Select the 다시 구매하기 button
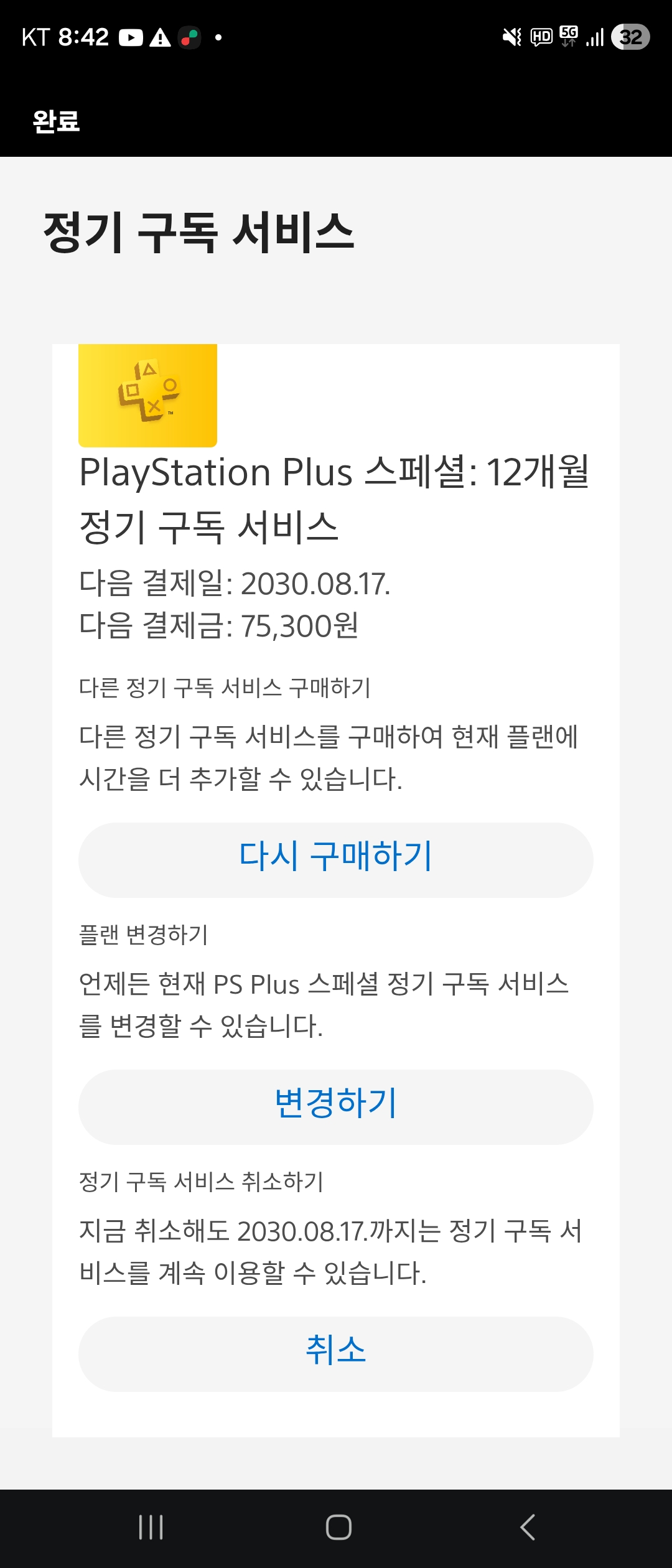This screenshot has height=1568, width=672. click(336, 860)
